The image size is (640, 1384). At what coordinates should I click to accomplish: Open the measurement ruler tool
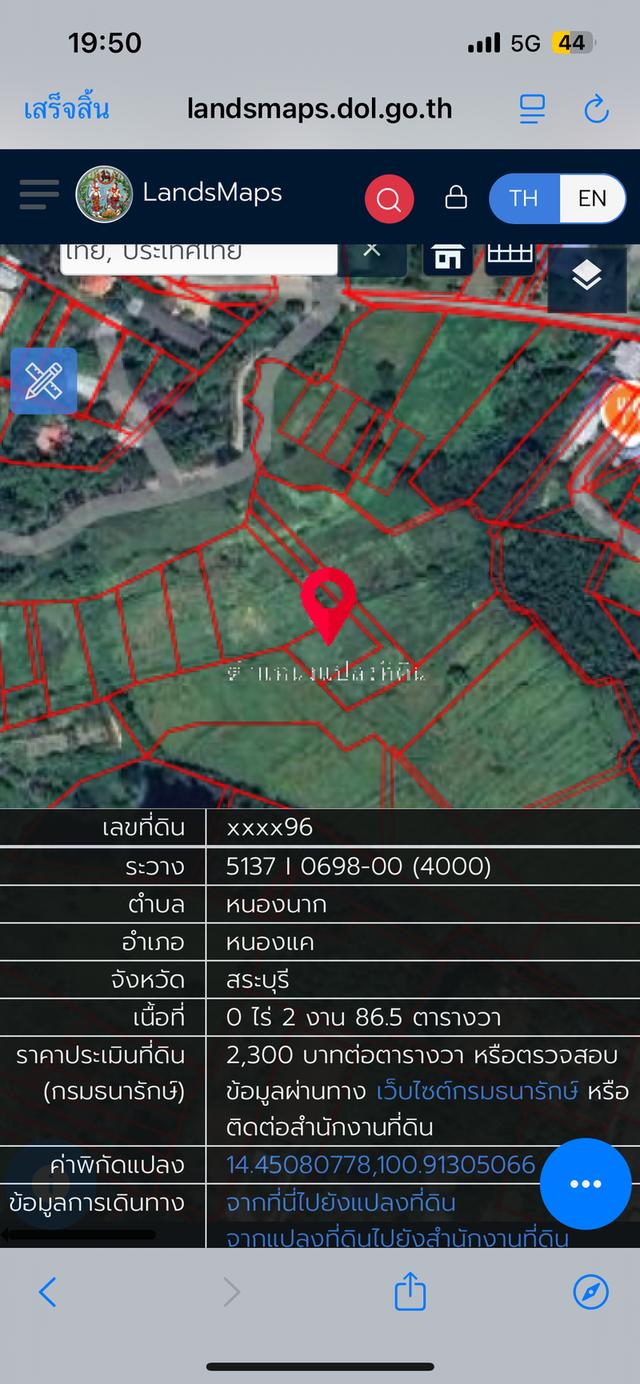(44, 381)
